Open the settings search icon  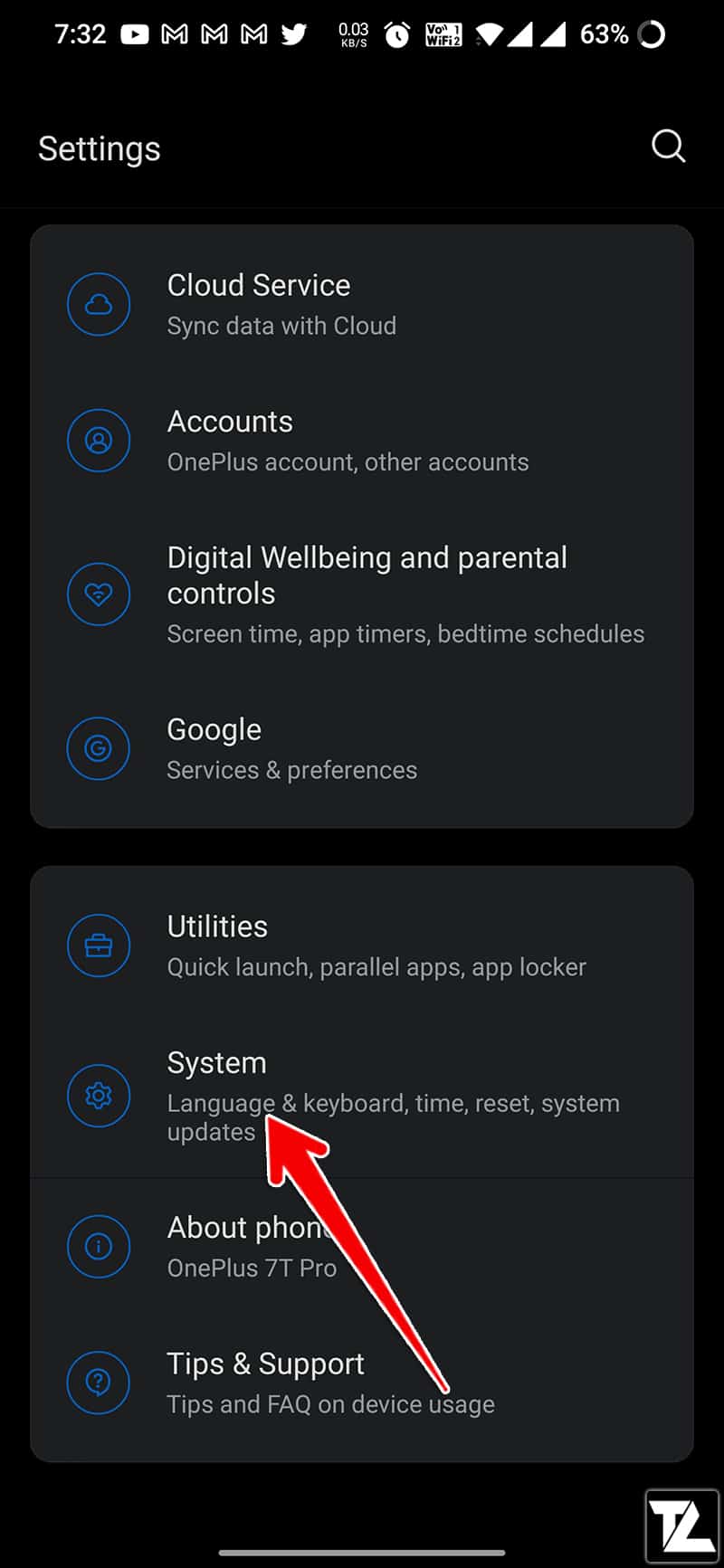[x=668, y=146]
